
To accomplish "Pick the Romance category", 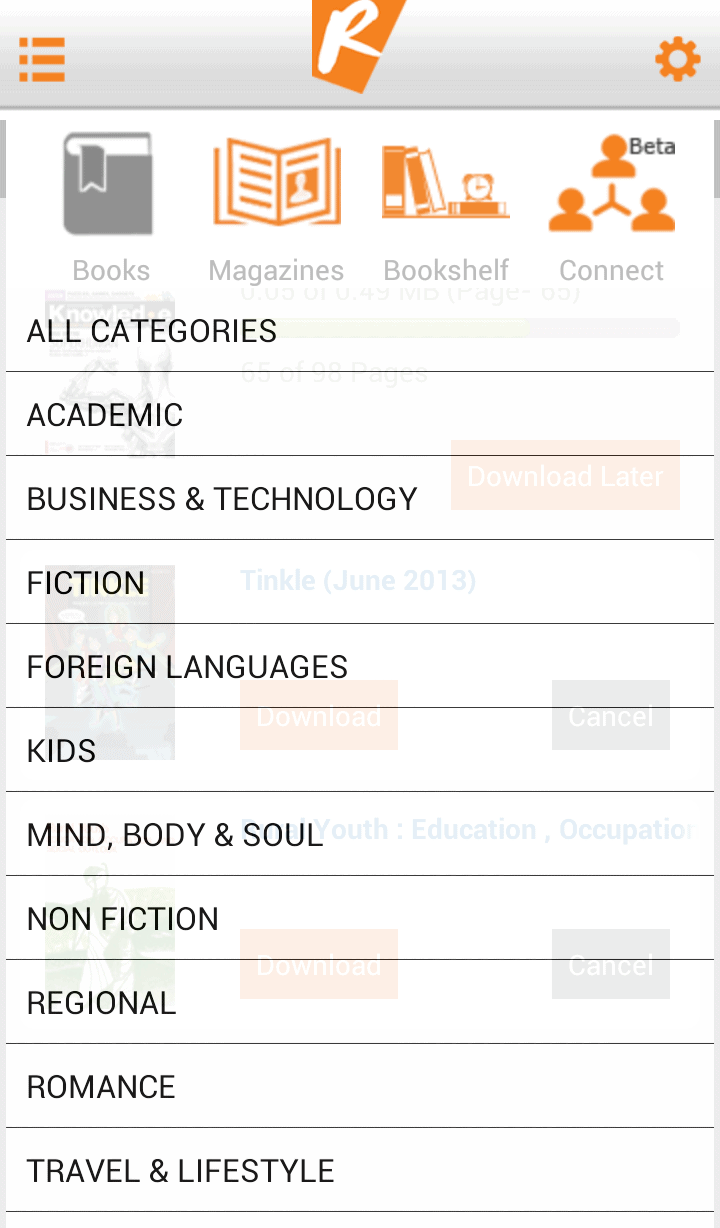I will click(x=360, y=1087).
